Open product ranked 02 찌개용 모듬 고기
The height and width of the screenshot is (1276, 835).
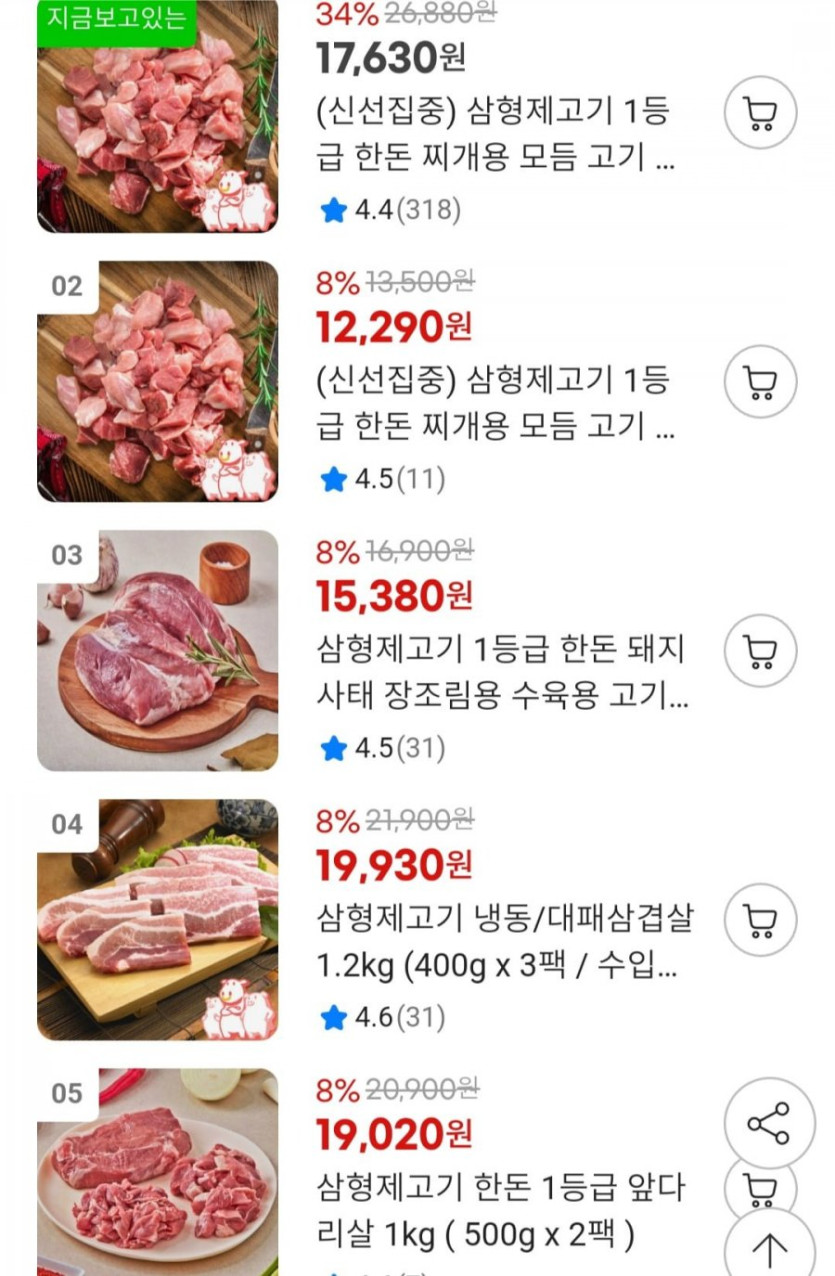pos(158,381)
